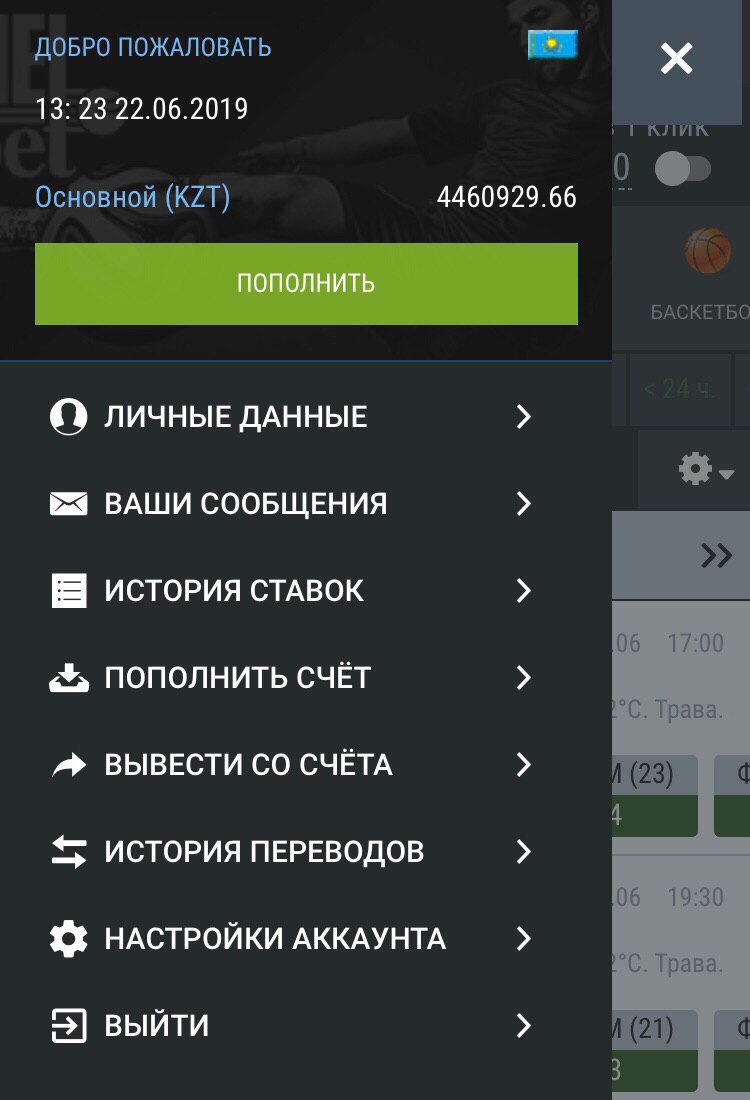Screen dimensions: 750x1100
Task: Open ВАШИ СООБЩЕНИЯ
Action: click(x=290, y=504)
